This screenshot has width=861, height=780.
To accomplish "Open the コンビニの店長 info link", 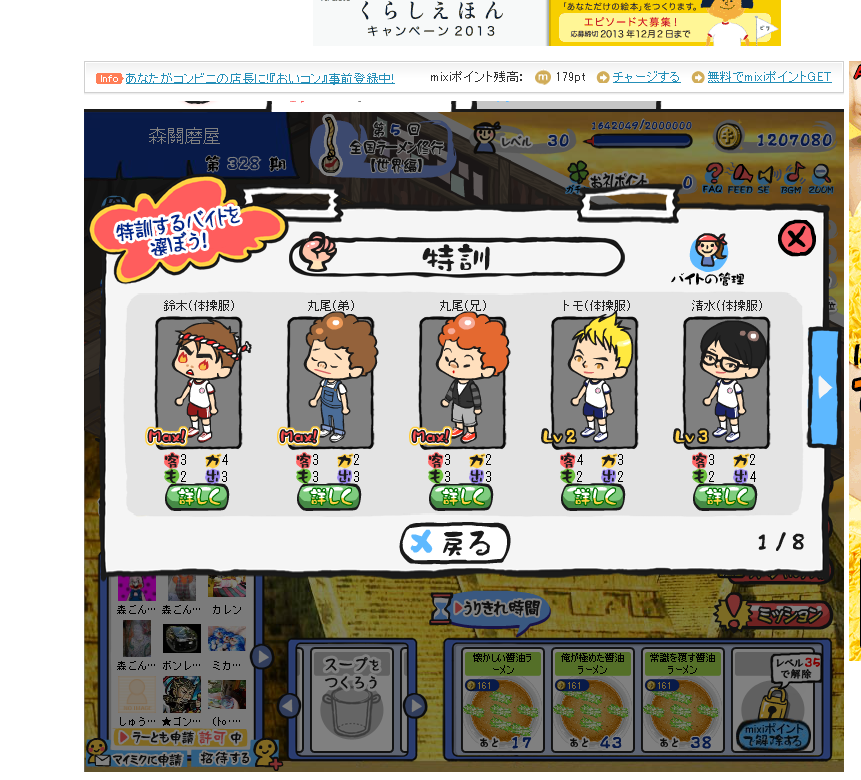I will click(259, 78).
